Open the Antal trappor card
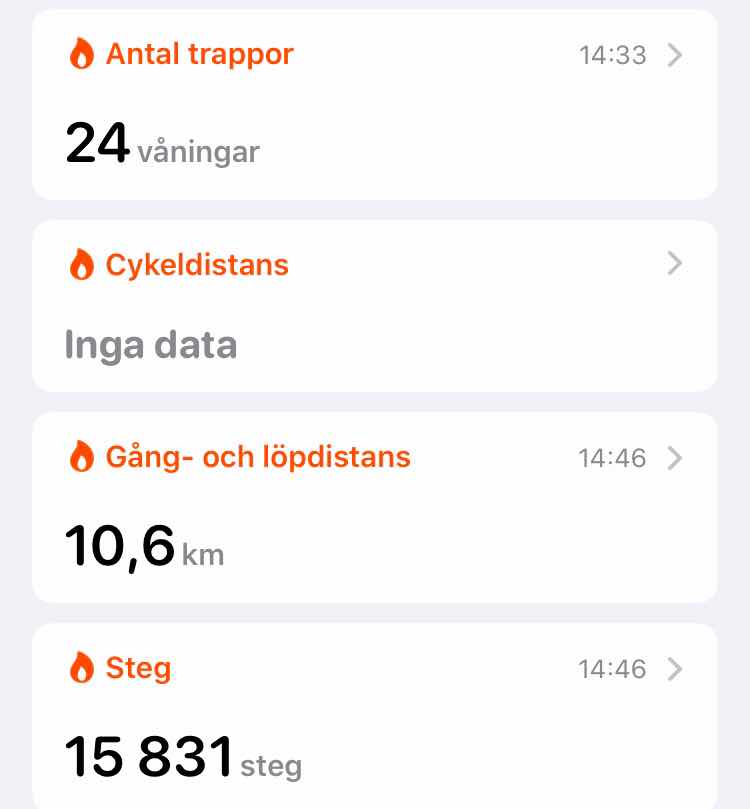Screen dimensions: 750x809 tap(374, 105)
